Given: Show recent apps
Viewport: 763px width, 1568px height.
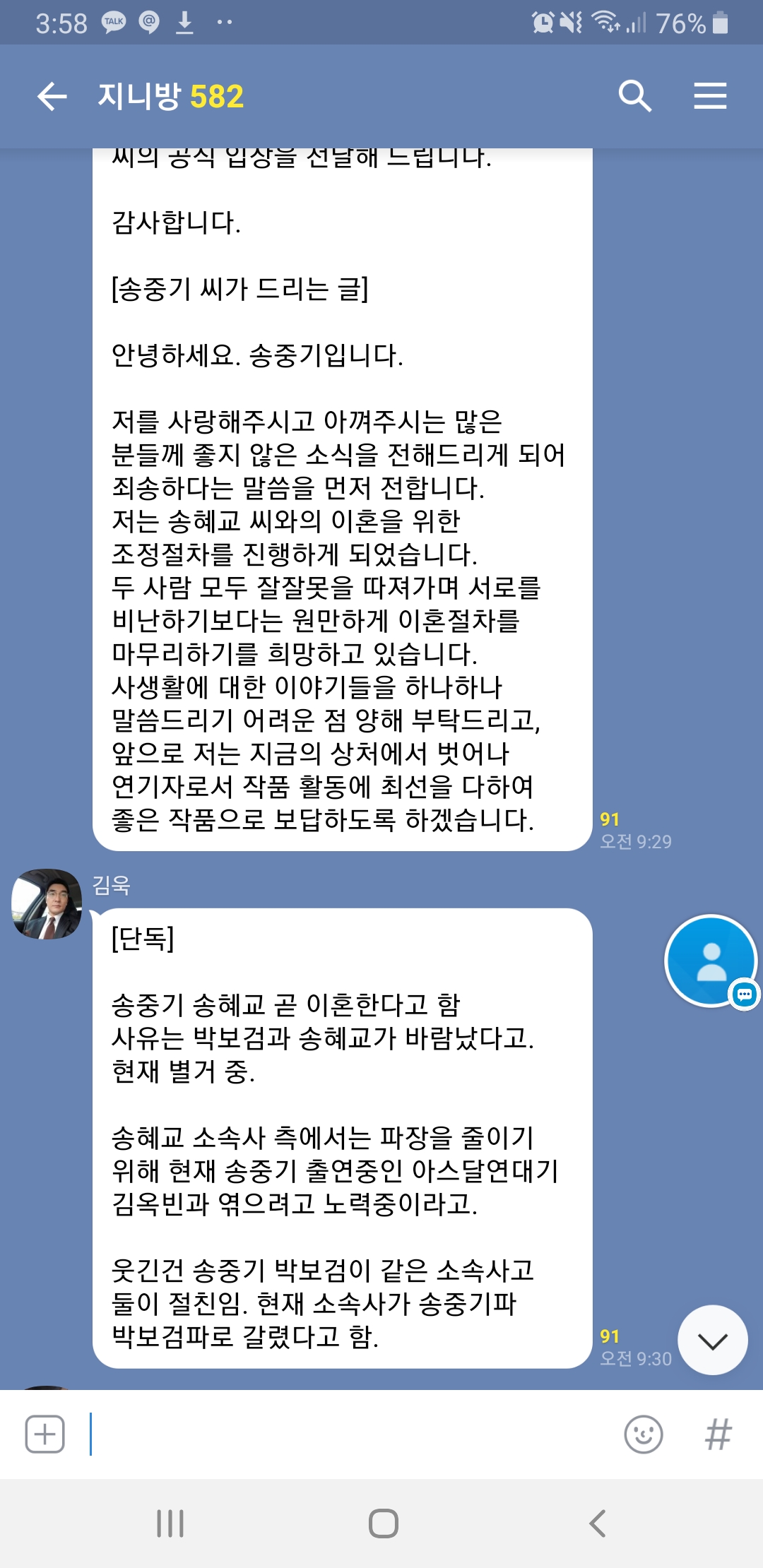Looking at the screenshot, I should coord(170,1524).
